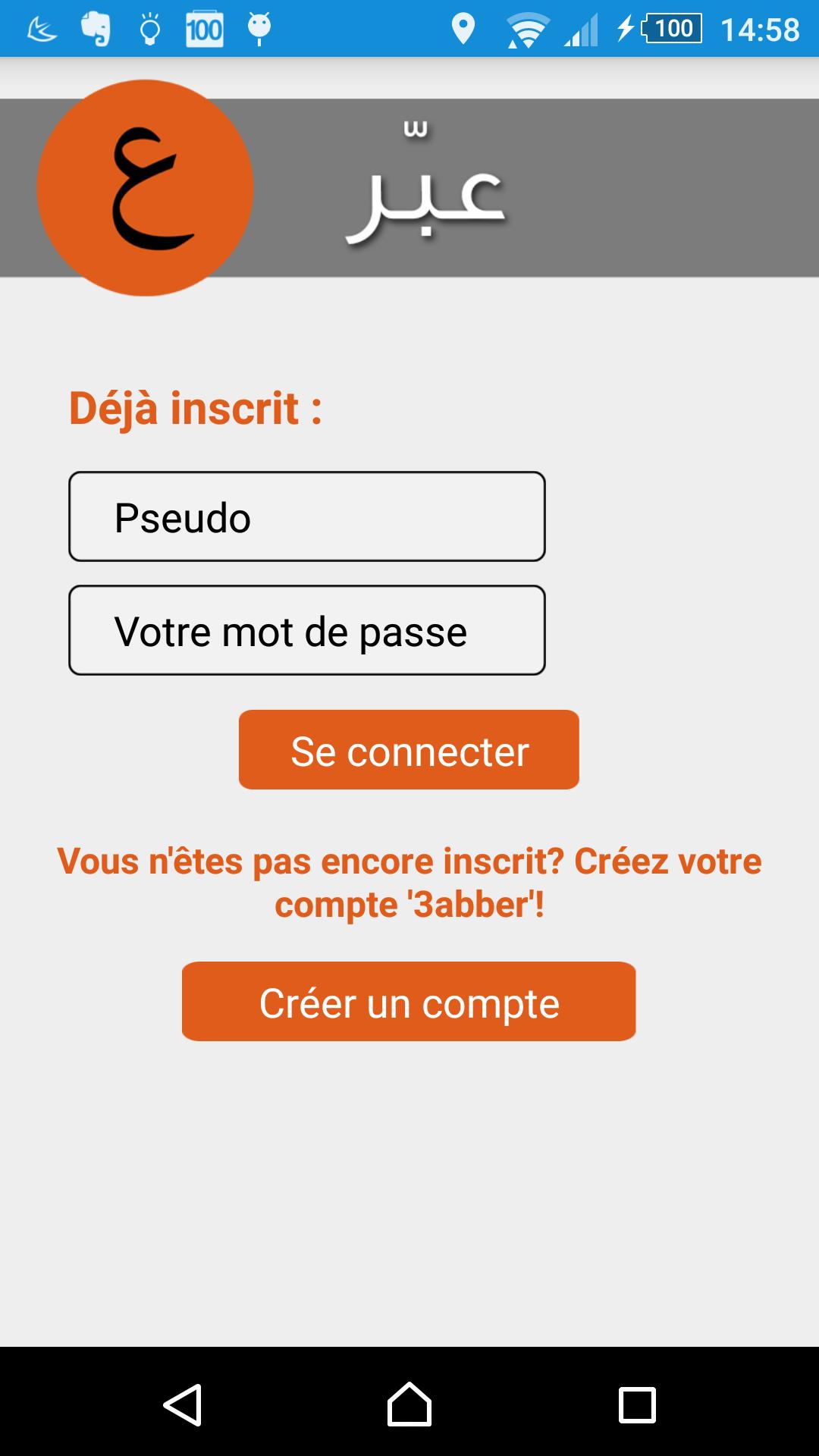The width and height of the screenshot is (819, 1456).
Task: Tap the 'Se connecter' button
Action: pos(409,750)
